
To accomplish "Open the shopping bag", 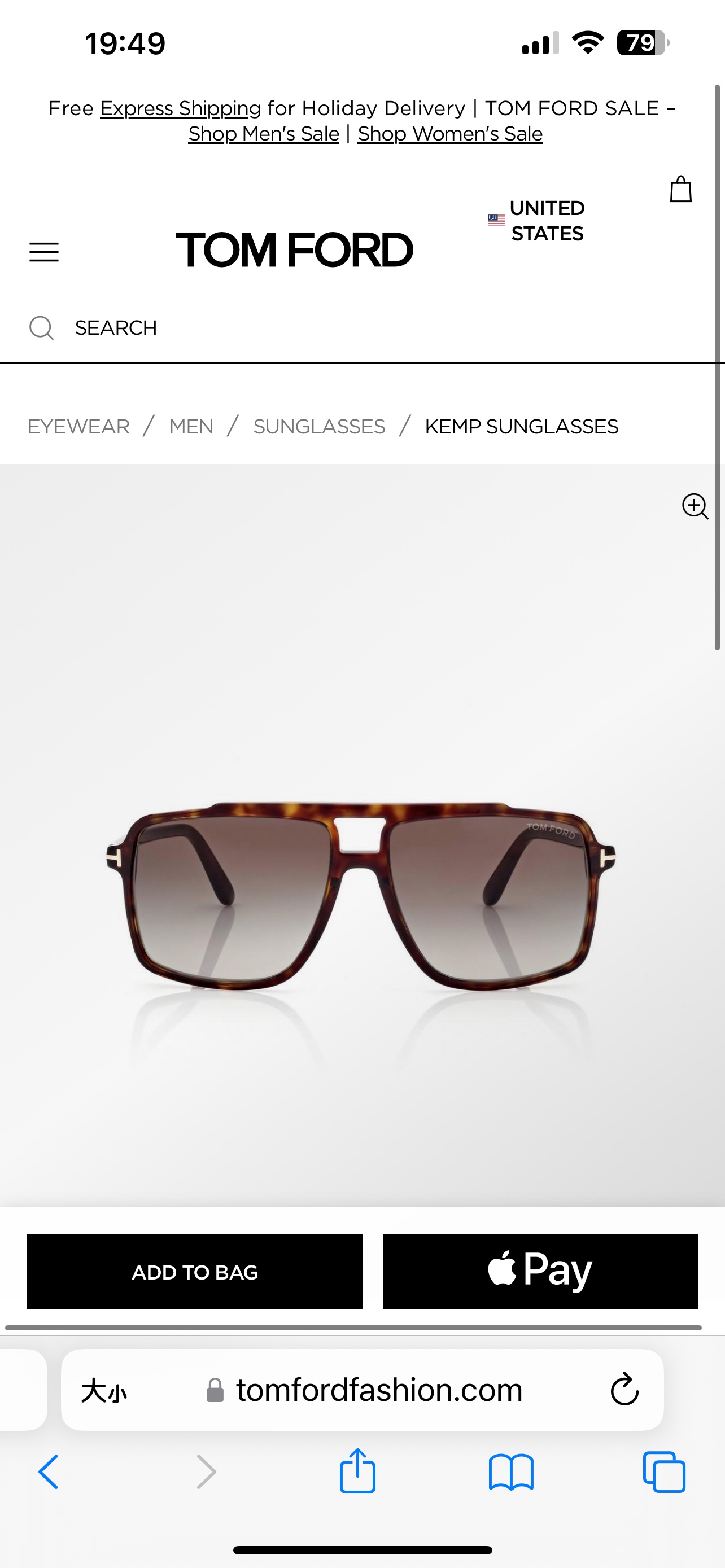I will 680,189.
